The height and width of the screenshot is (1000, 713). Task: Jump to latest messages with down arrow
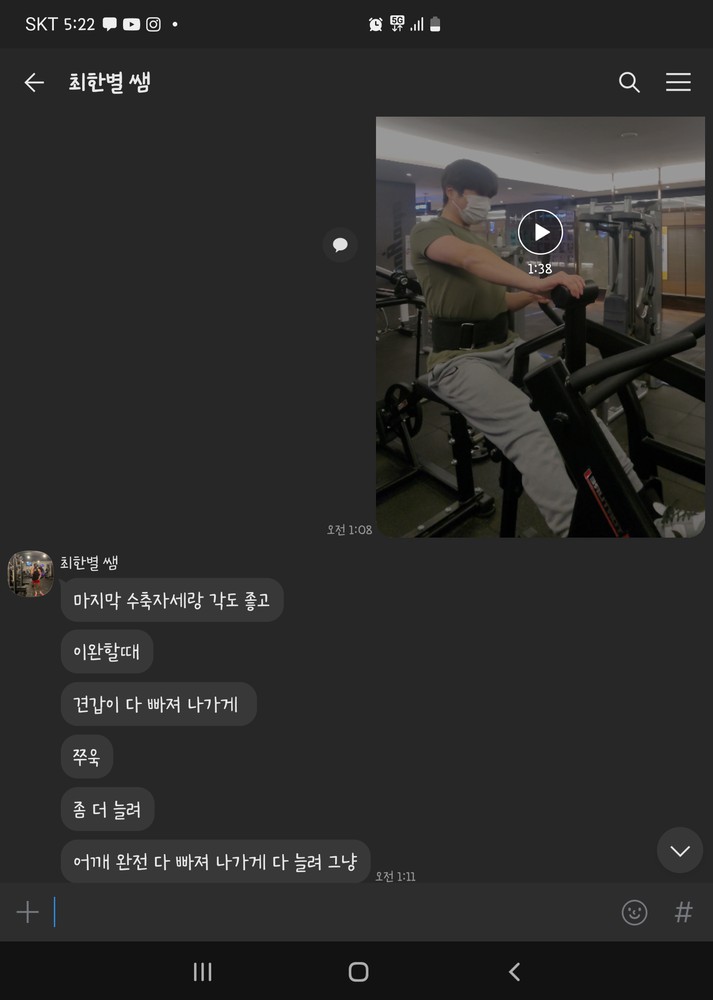(x=680, y=851)
